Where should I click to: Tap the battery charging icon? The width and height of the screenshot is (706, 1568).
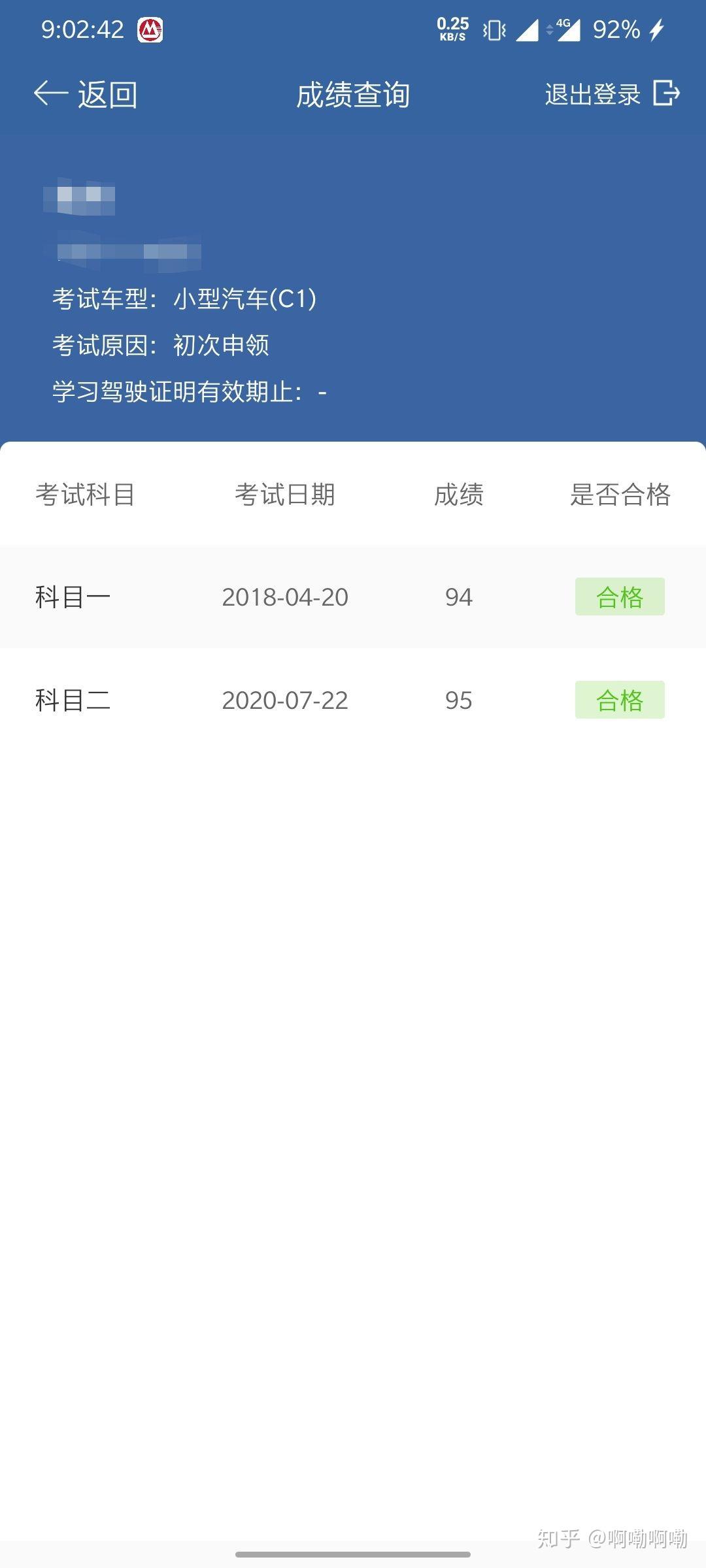(657, 29)
